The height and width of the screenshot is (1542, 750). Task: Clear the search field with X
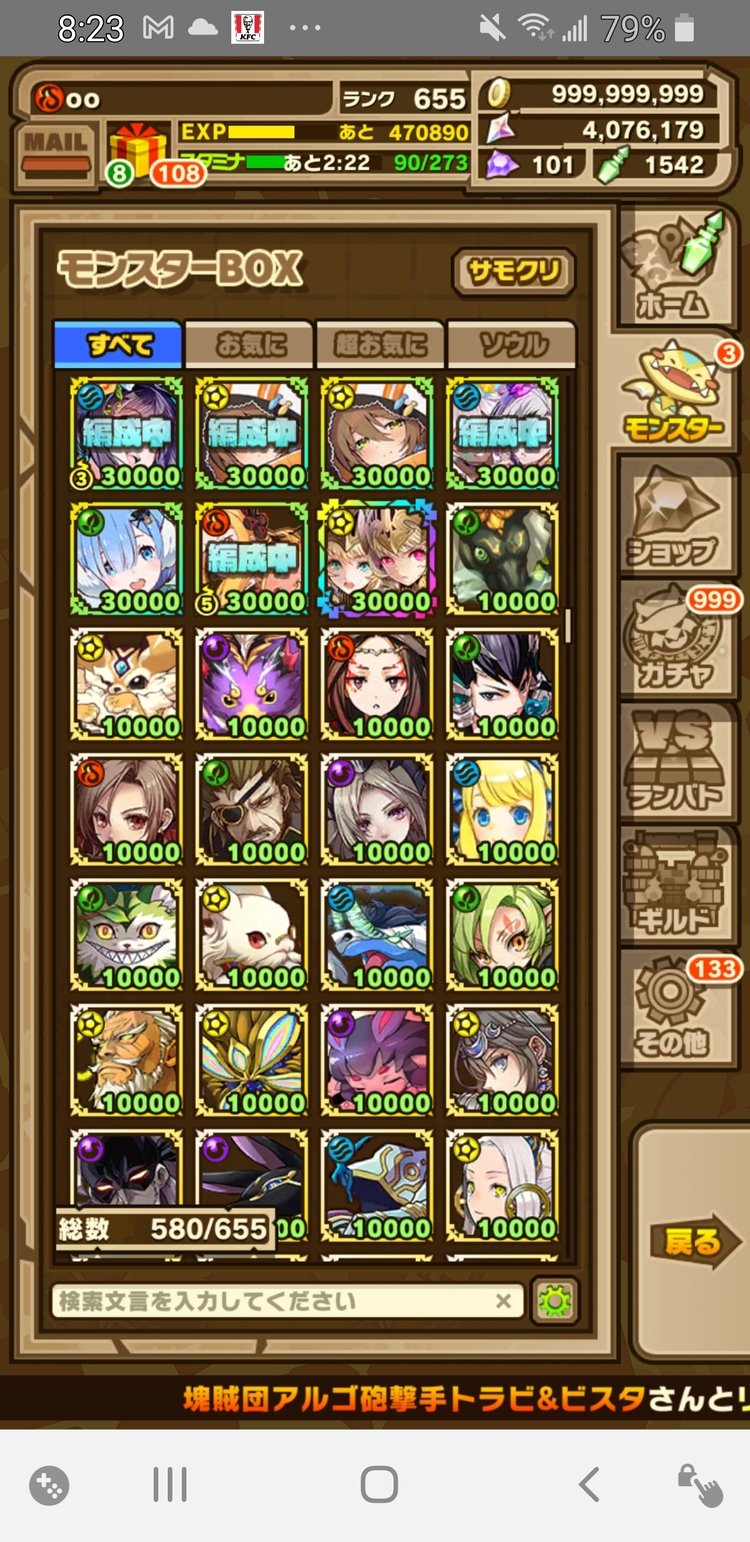[504, 1301]
